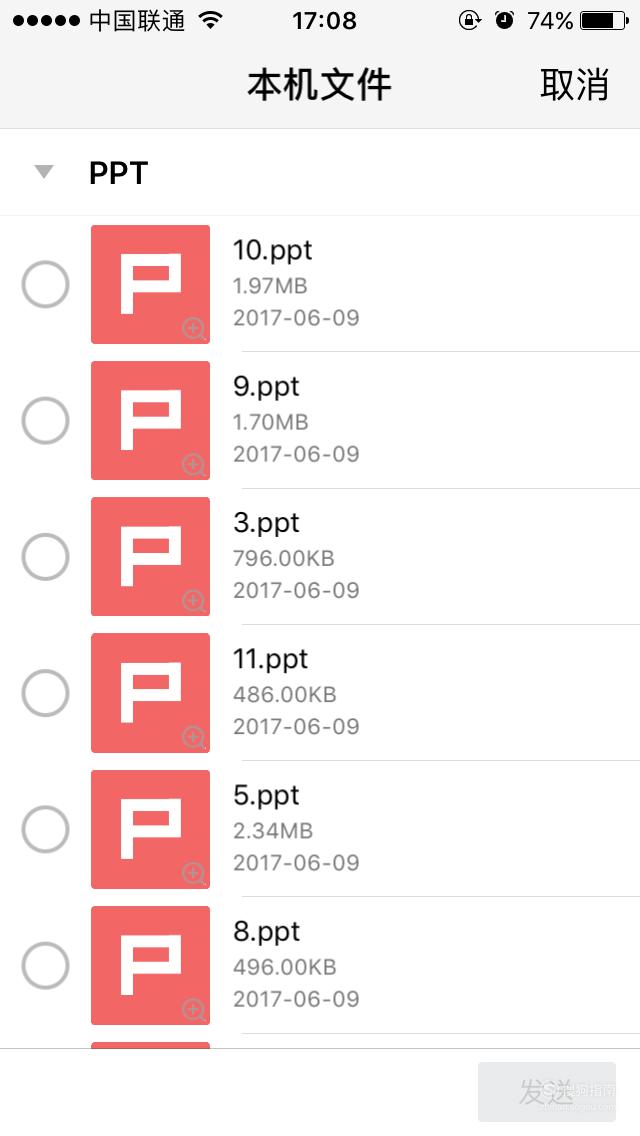Cancel the file selection with 取消

pyautogui.click(x=573, y=85)
